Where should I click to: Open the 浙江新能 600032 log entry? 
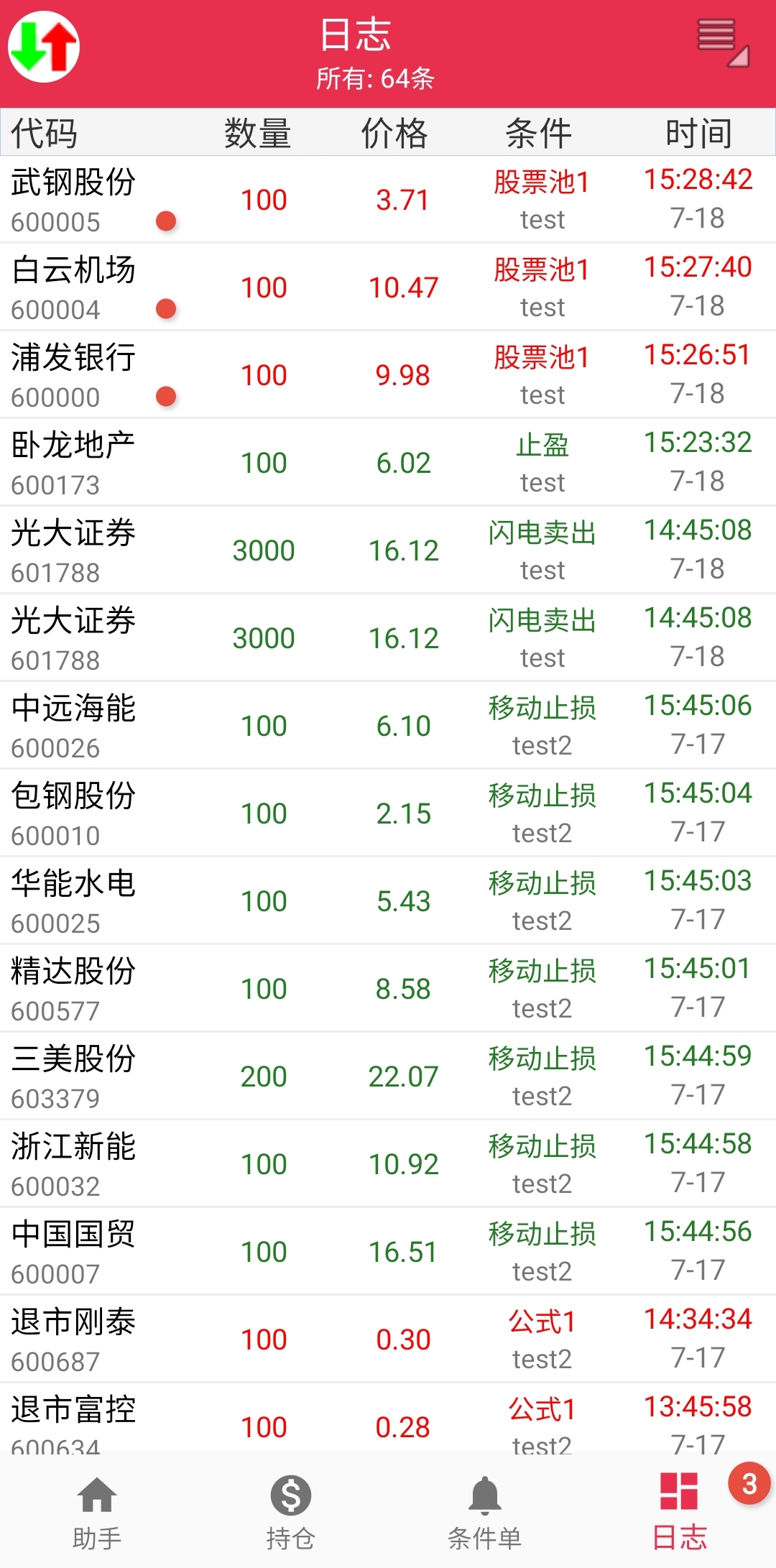388,1164
